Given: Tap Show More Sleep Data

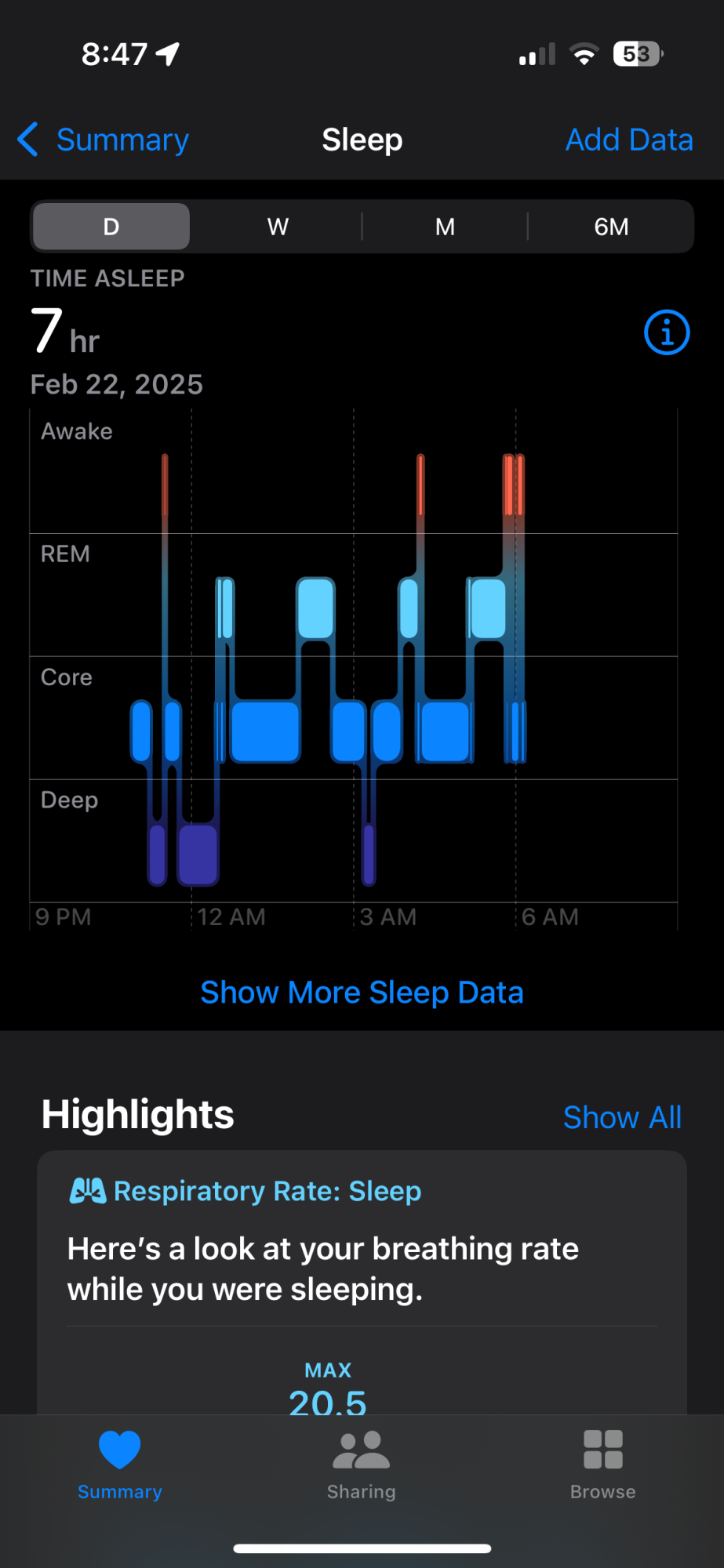Looking at the screenshot, I should pos(362,993).
